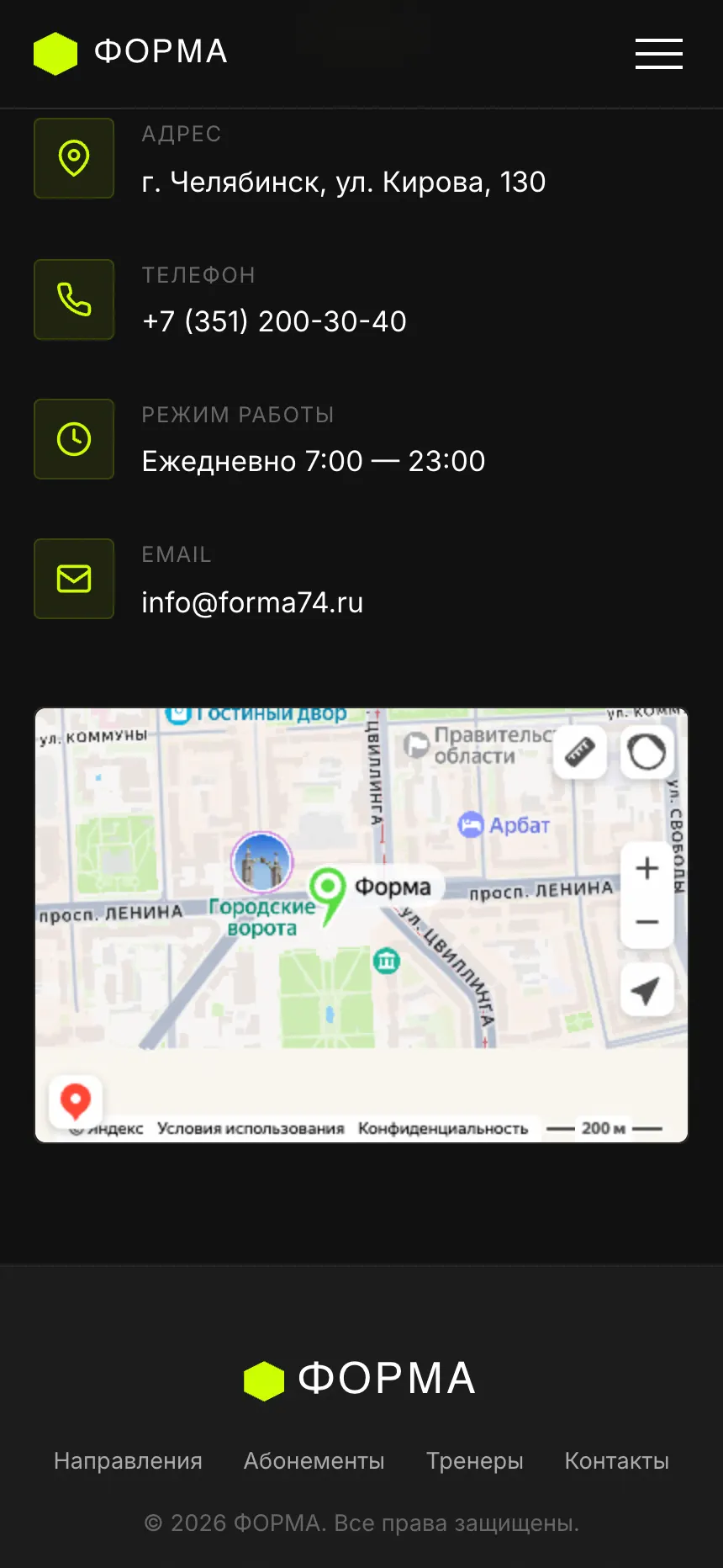Open Тренеры footer link
This screenshot has height=1568, width=723.
coord(474,1460)
